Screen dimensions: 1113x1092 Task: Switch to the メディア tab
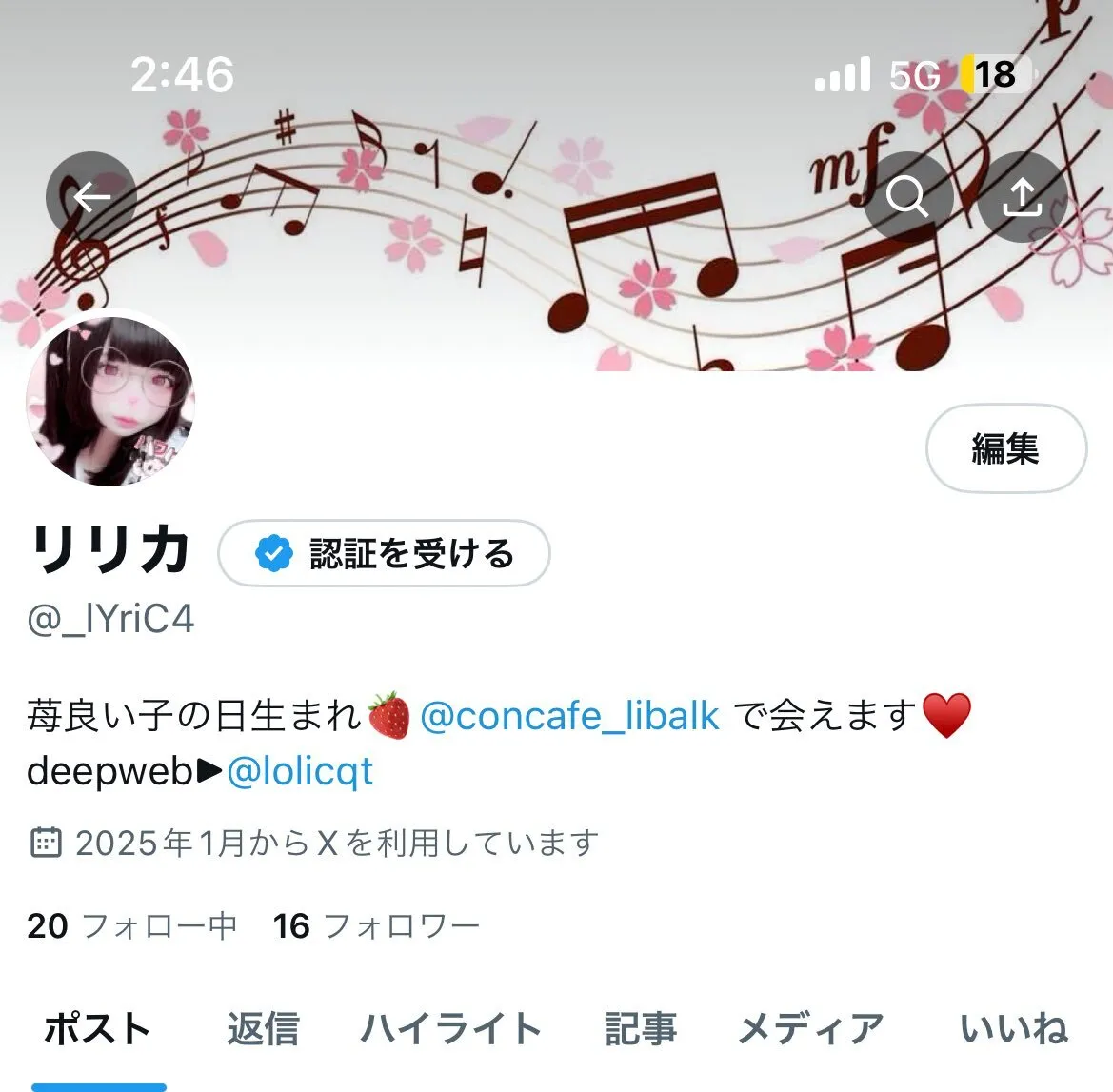811,1029
